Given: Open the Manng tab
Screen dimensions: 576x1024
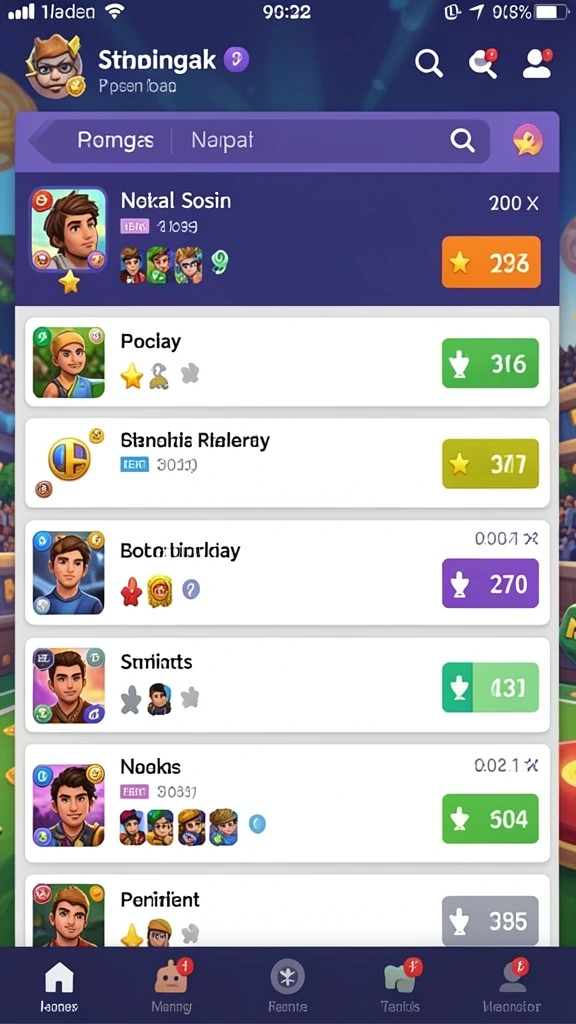Looking at the screenshot, I should click(x=171, y=986).
